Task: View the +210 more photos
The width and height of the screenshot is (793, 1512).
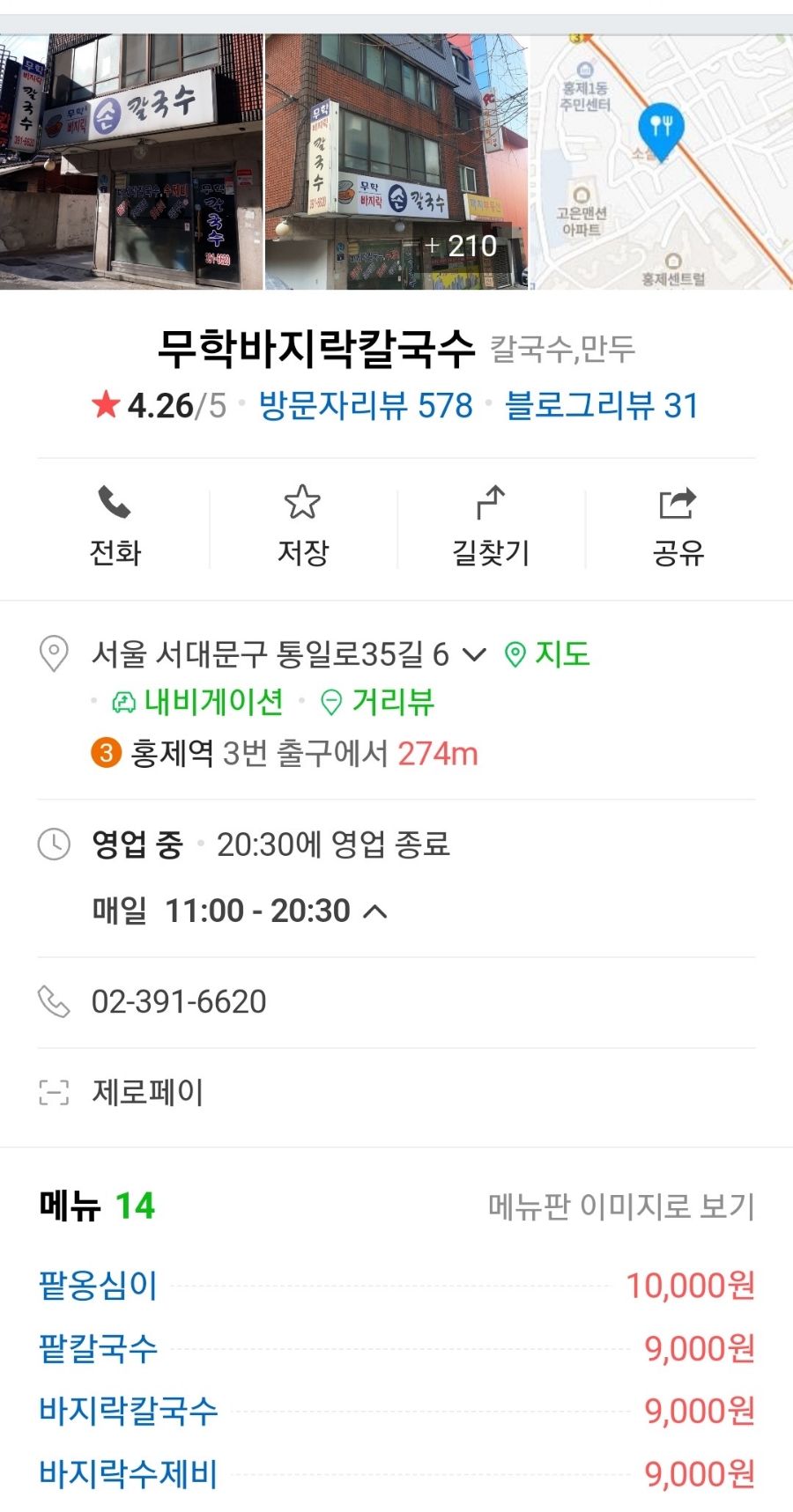Action: (396, 162)
